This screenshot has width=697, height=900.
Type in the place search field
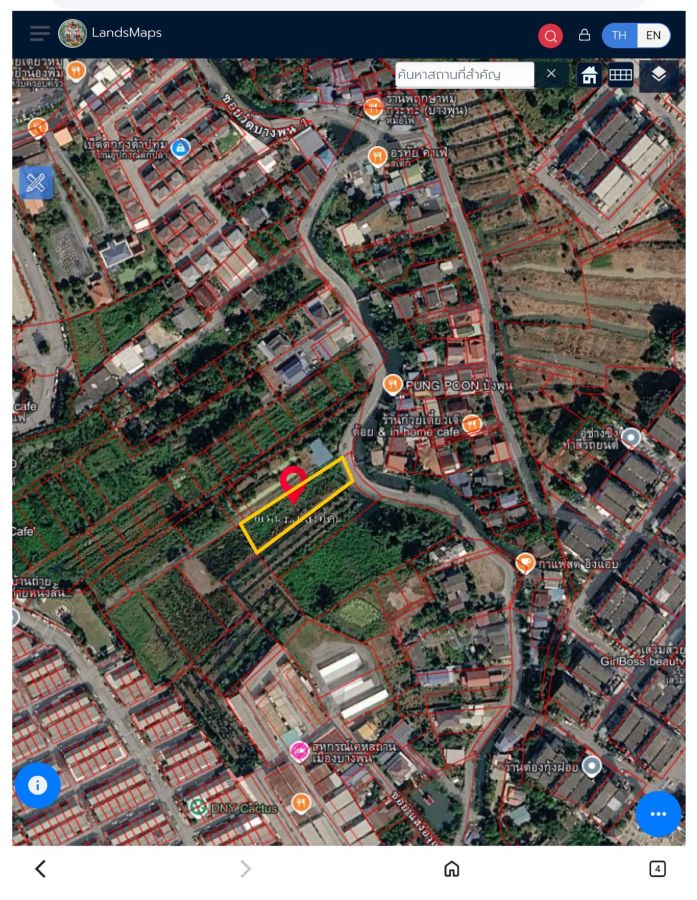(463, 74)
